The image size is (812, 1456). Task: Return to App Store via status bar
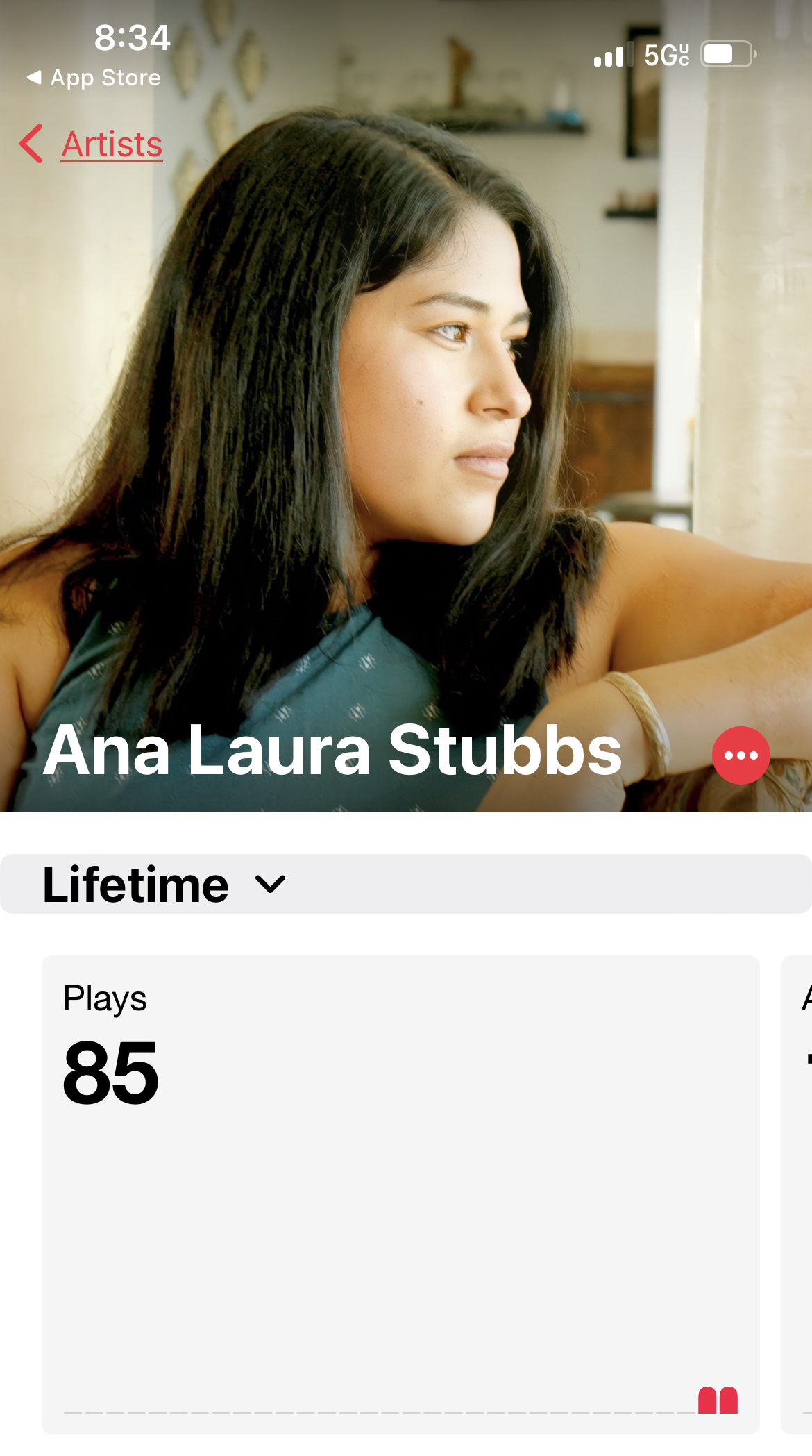coord(94,78)
